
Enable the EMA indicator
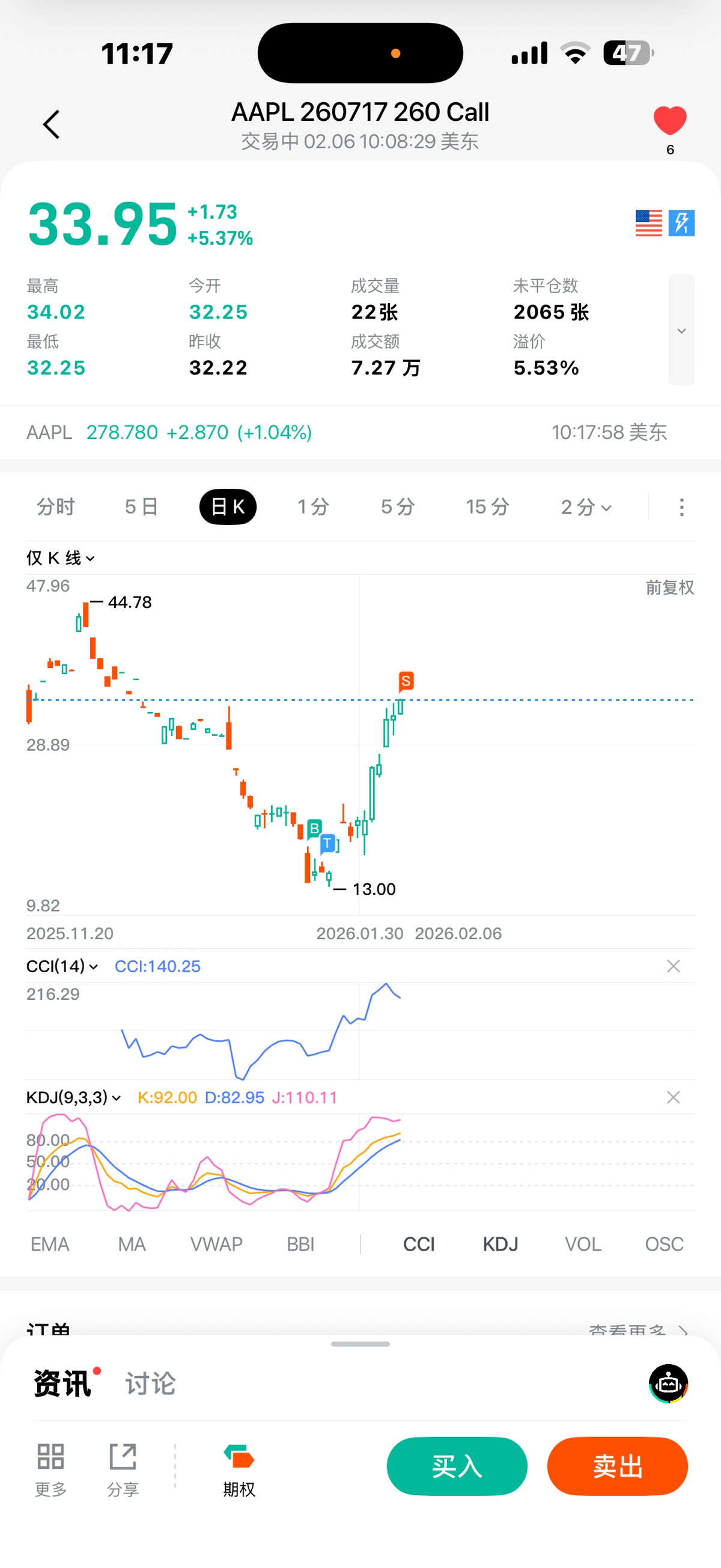pos(50,1244)
